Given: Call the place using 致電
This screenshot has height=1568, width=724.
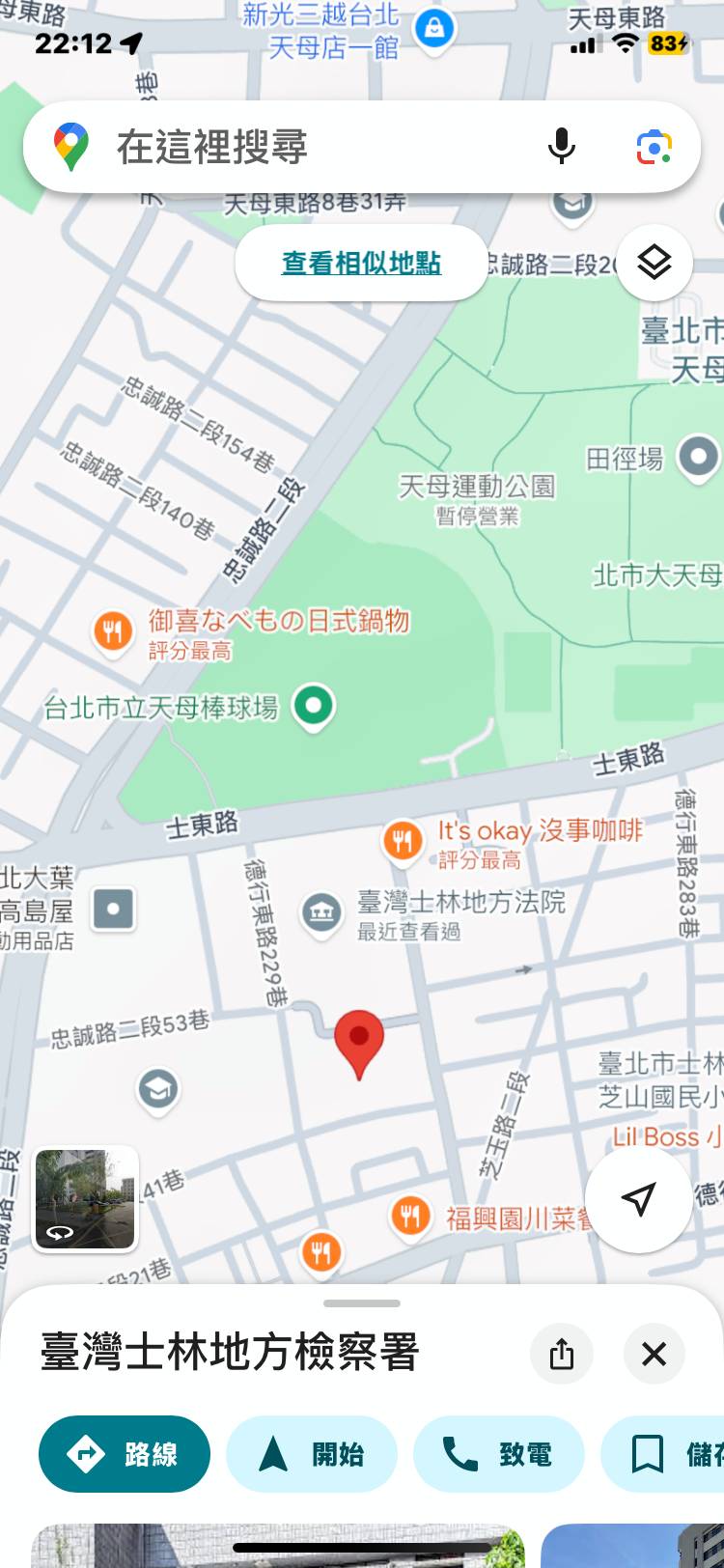Looking at the screenshot, I should (x=498, y=1454).
